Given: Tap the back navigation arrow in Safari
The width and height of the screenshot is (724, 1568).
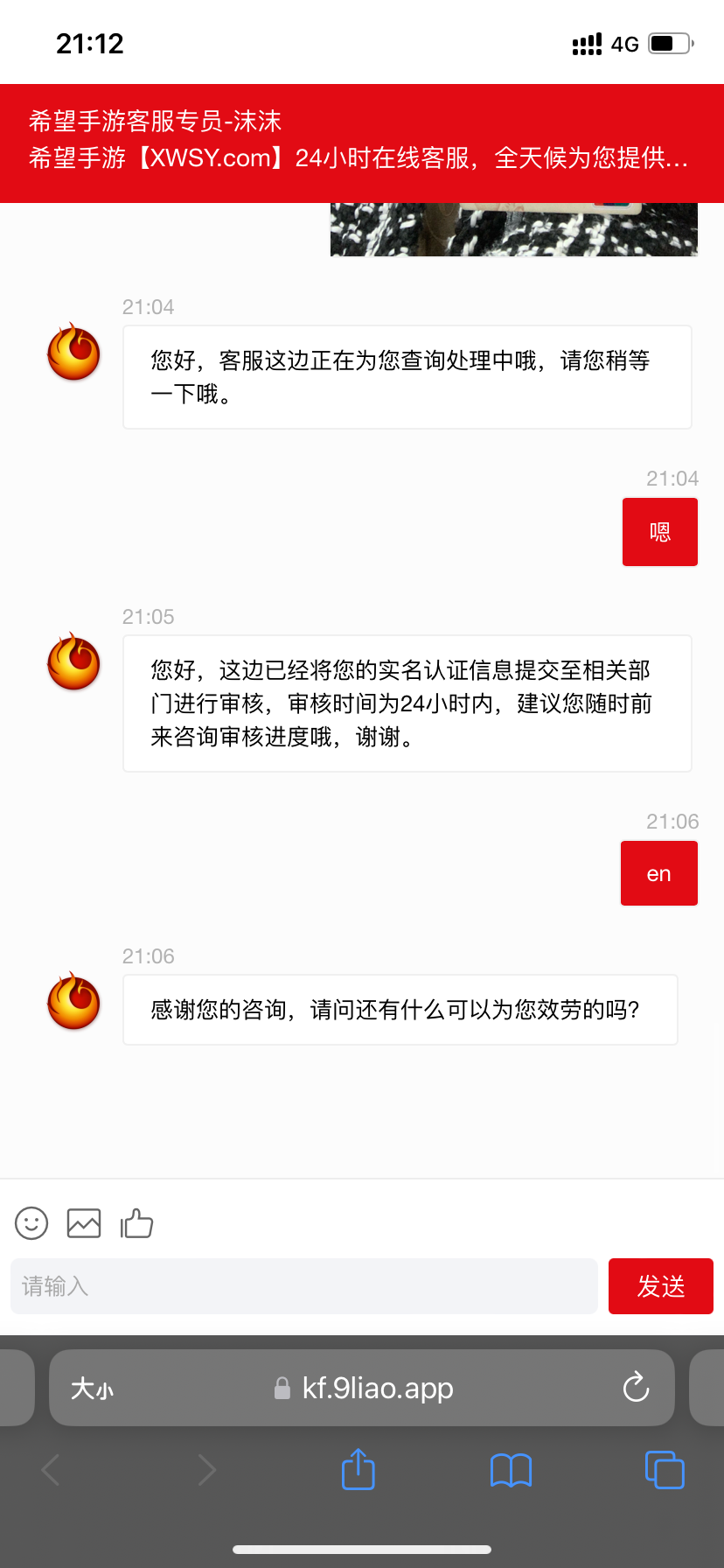Looking at the screenshot, I should (x=50, y=1470).
